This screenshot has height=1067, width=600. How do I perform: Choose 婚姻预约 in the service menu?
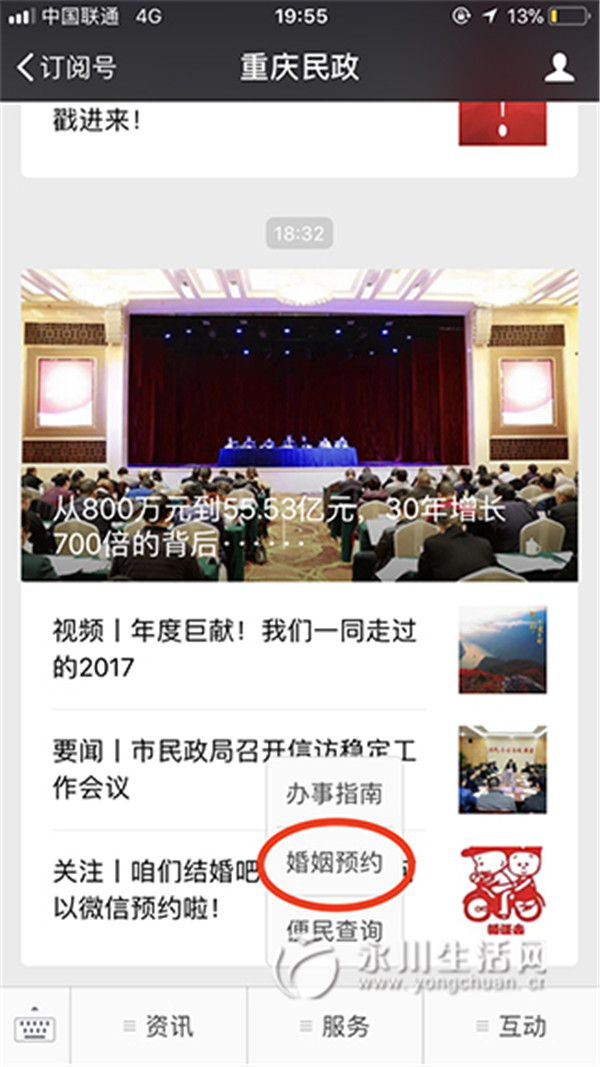[x=334, y=862]
